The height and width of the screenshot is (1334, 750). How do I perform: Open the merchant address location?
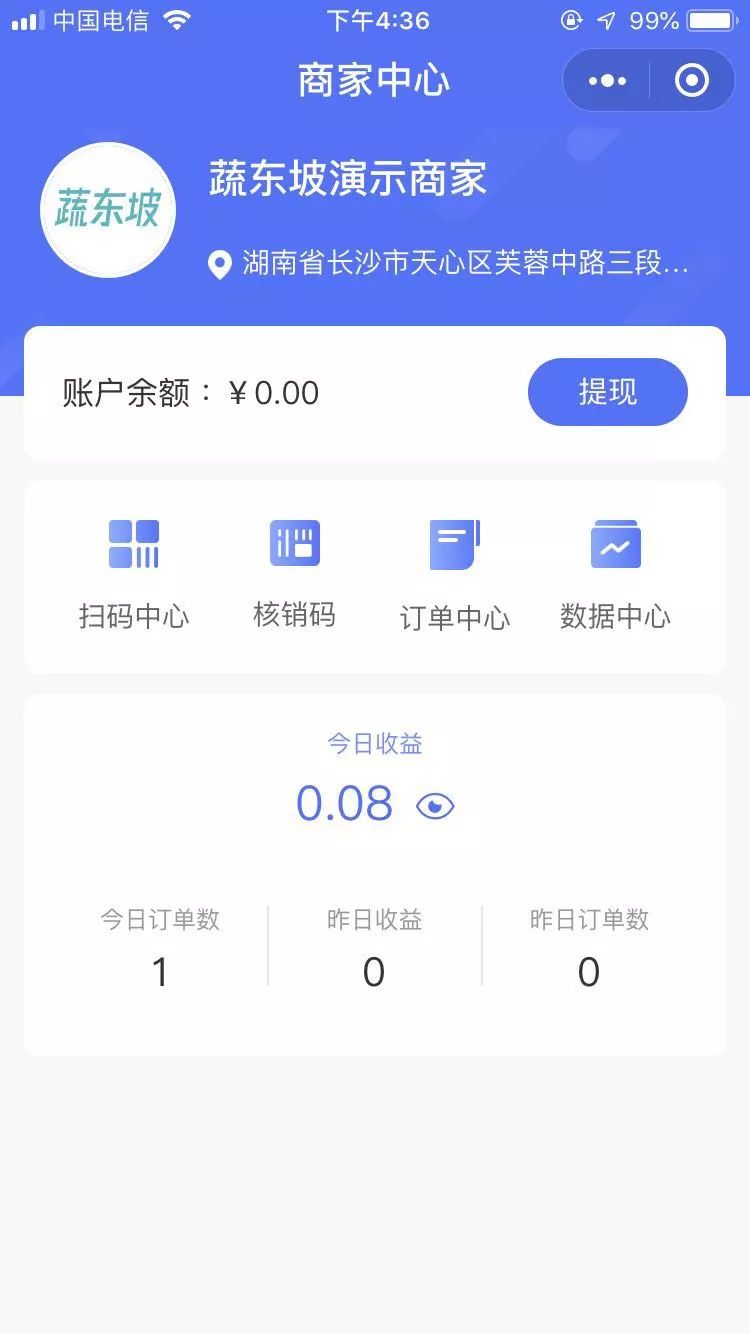448,264
